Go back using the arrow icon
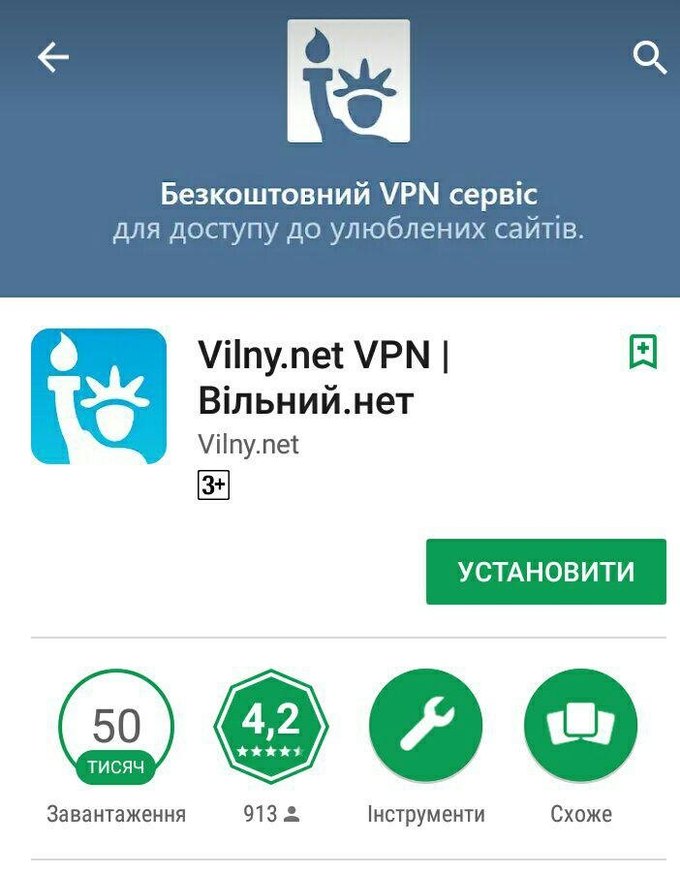680x875 pixels. (53, 58)
